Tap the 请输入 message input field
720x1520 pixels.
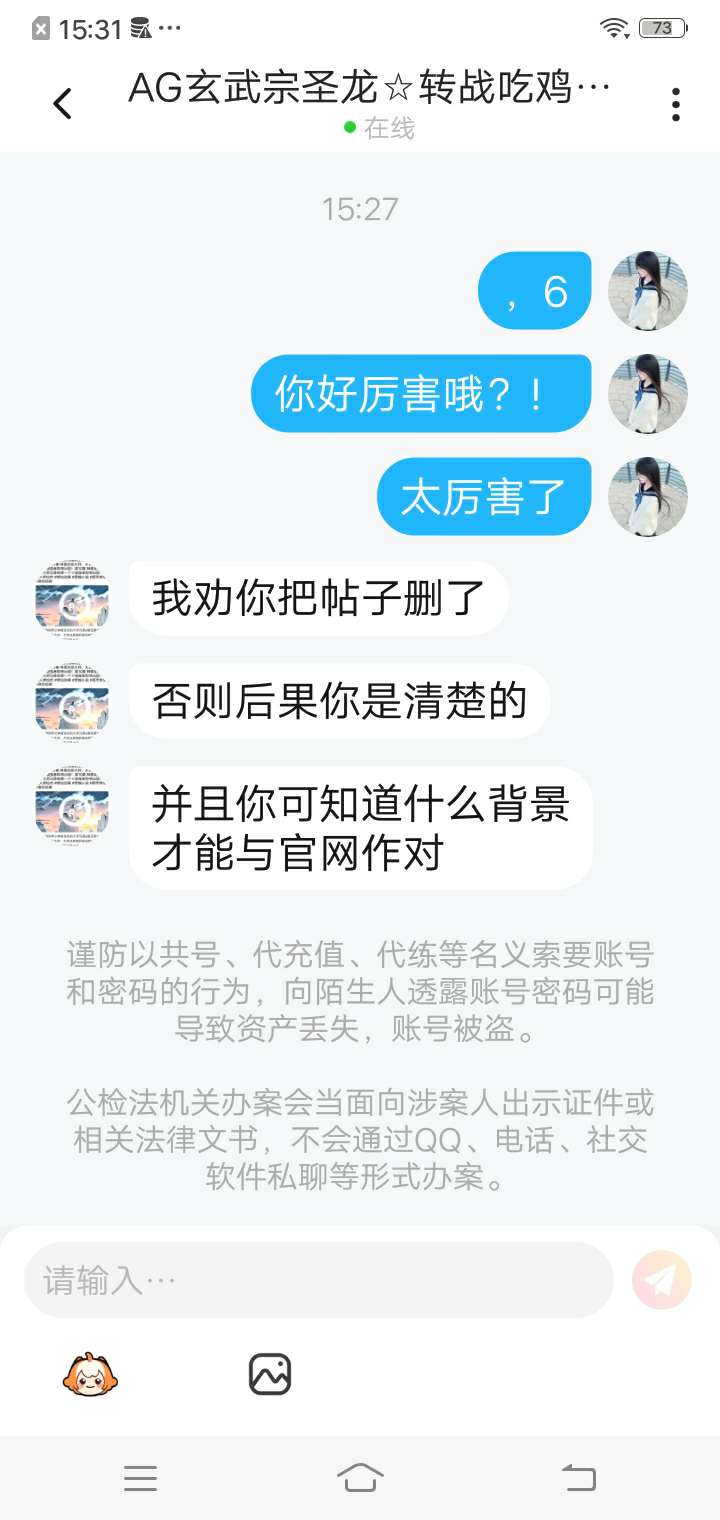tap(318, 1280)
